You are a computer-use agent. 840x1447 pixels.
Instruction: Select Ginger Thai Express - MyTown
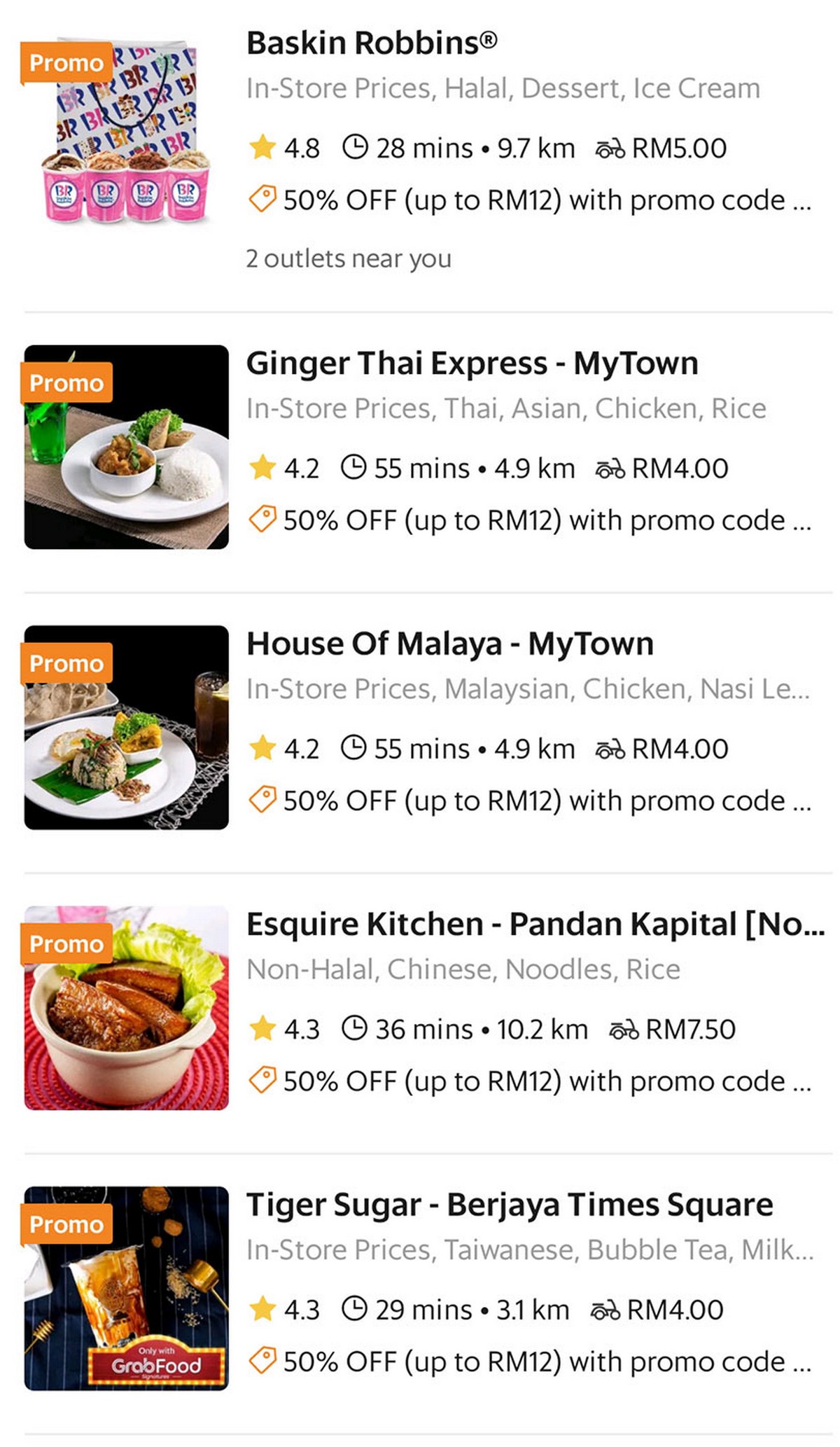pyautogui.click(x=472, y=364)
